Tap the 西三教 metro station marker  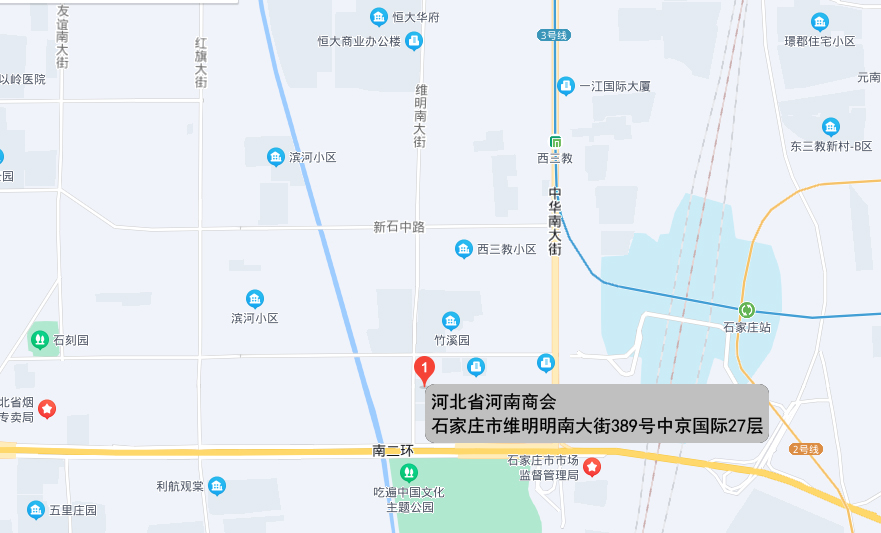point(555,141)
